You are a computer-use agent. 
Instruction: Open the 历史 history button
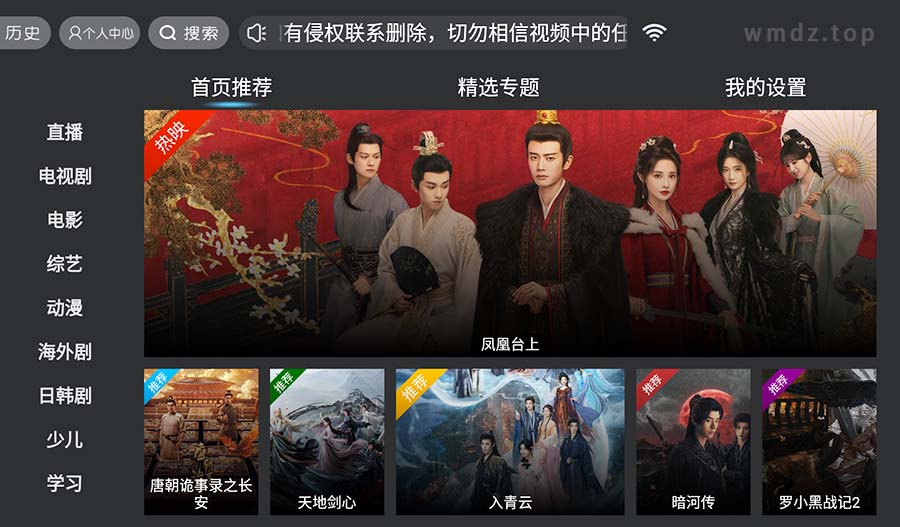(x=24, y=33)
